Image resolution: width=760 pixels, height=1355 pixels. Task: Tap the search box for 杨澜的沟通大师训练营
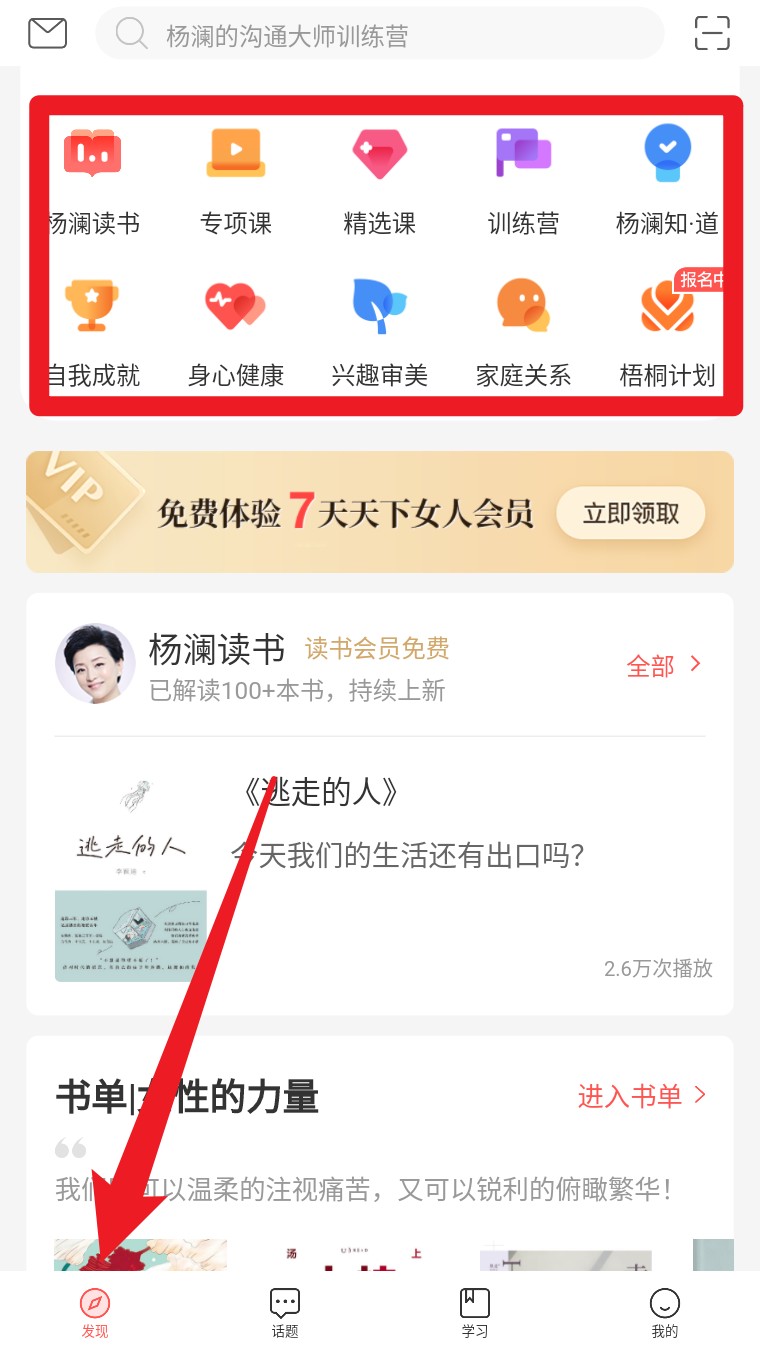[x=380, y=36]
